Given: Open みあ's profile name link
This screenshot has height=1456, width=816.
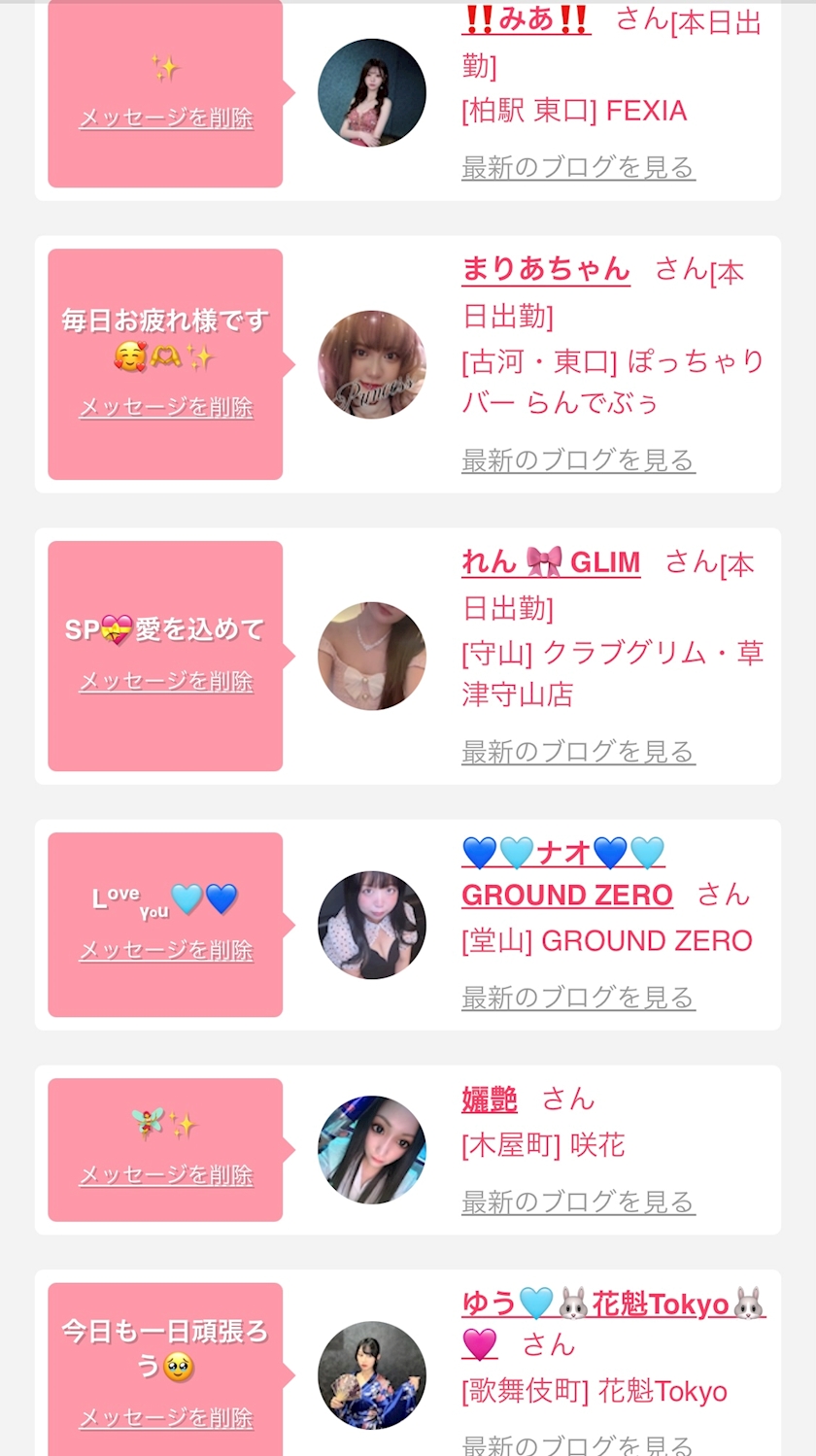Looking at the screenshot, I should tap(527, 19).
